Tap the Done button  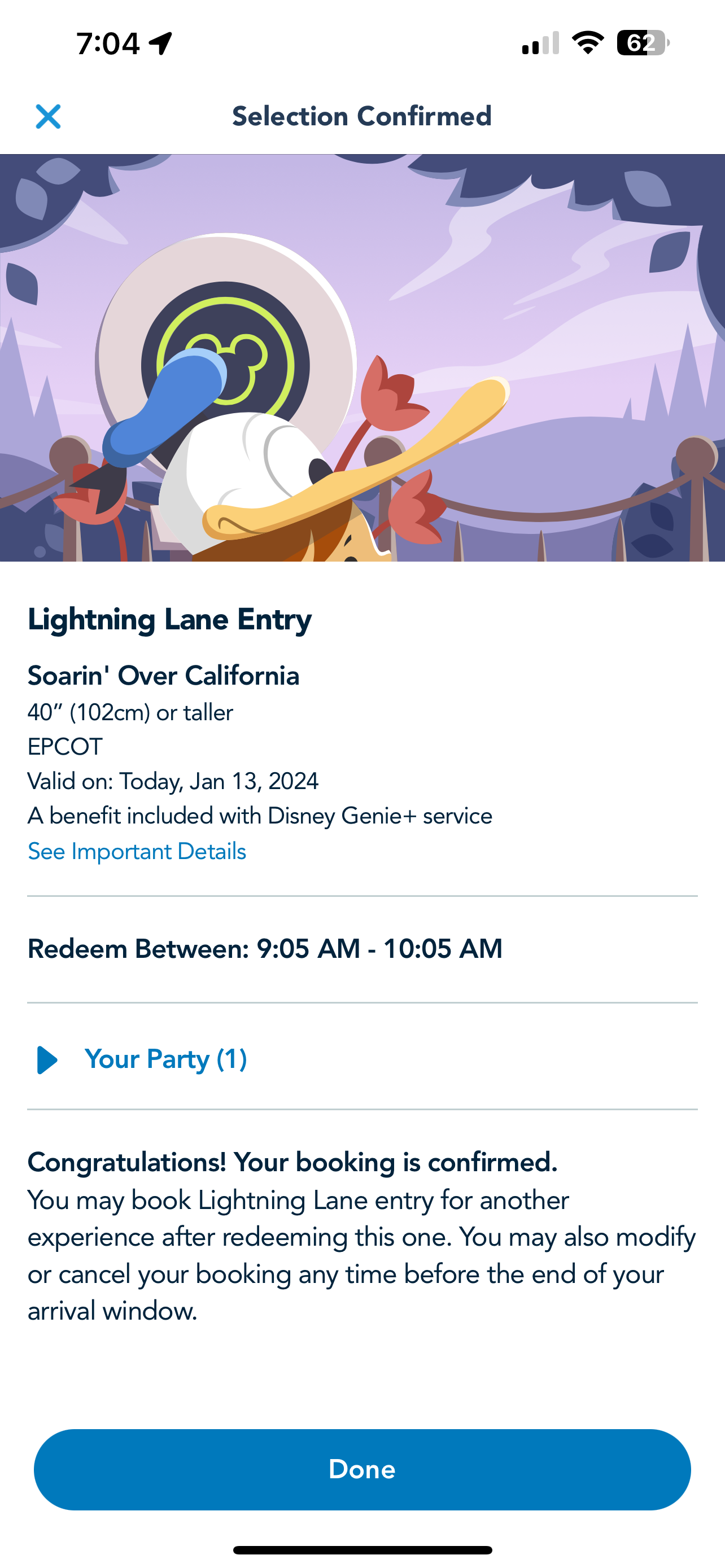[x=362, y=1469]
